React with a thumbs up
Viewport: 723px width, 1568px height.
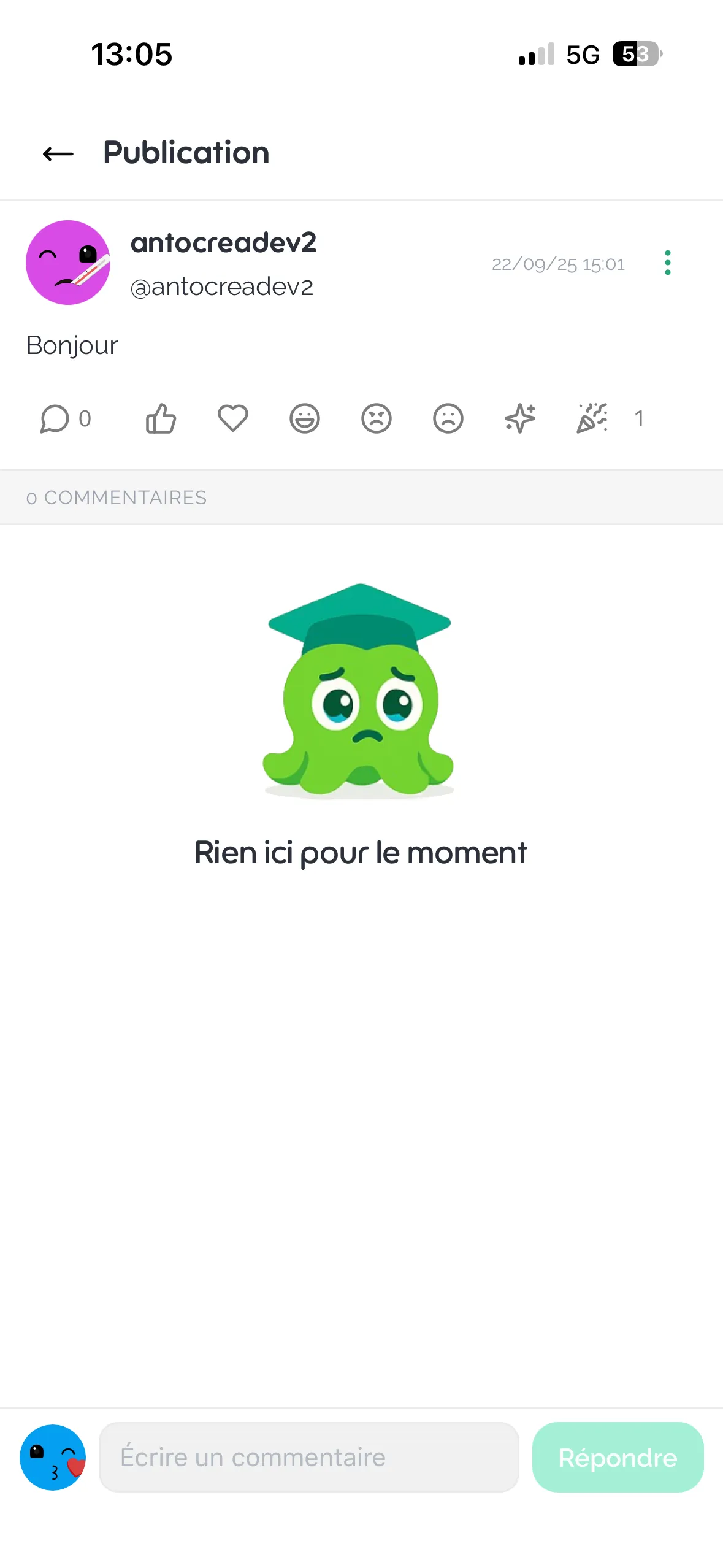point(161,419)
